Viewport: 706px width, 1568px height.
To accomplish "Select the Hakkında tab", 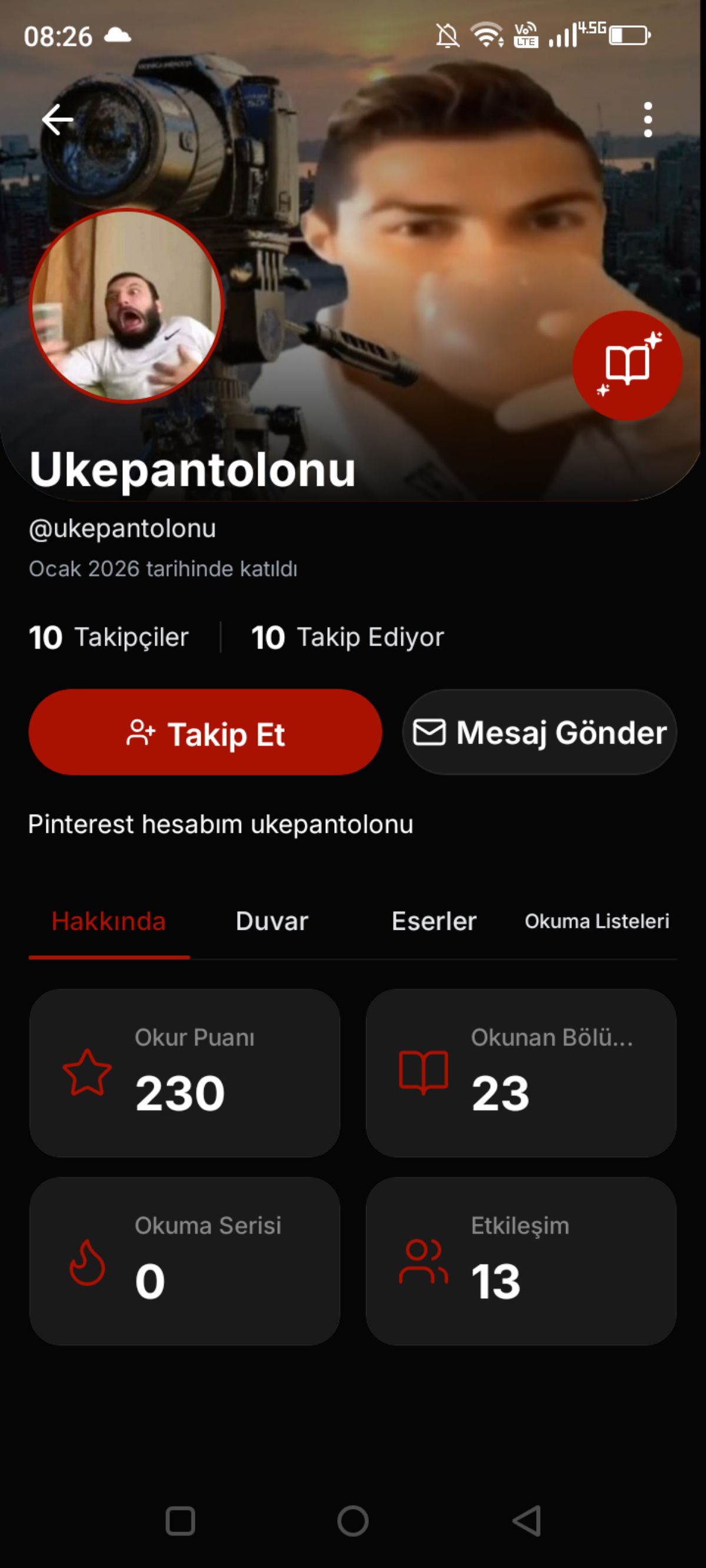I will tap(109, 922).
